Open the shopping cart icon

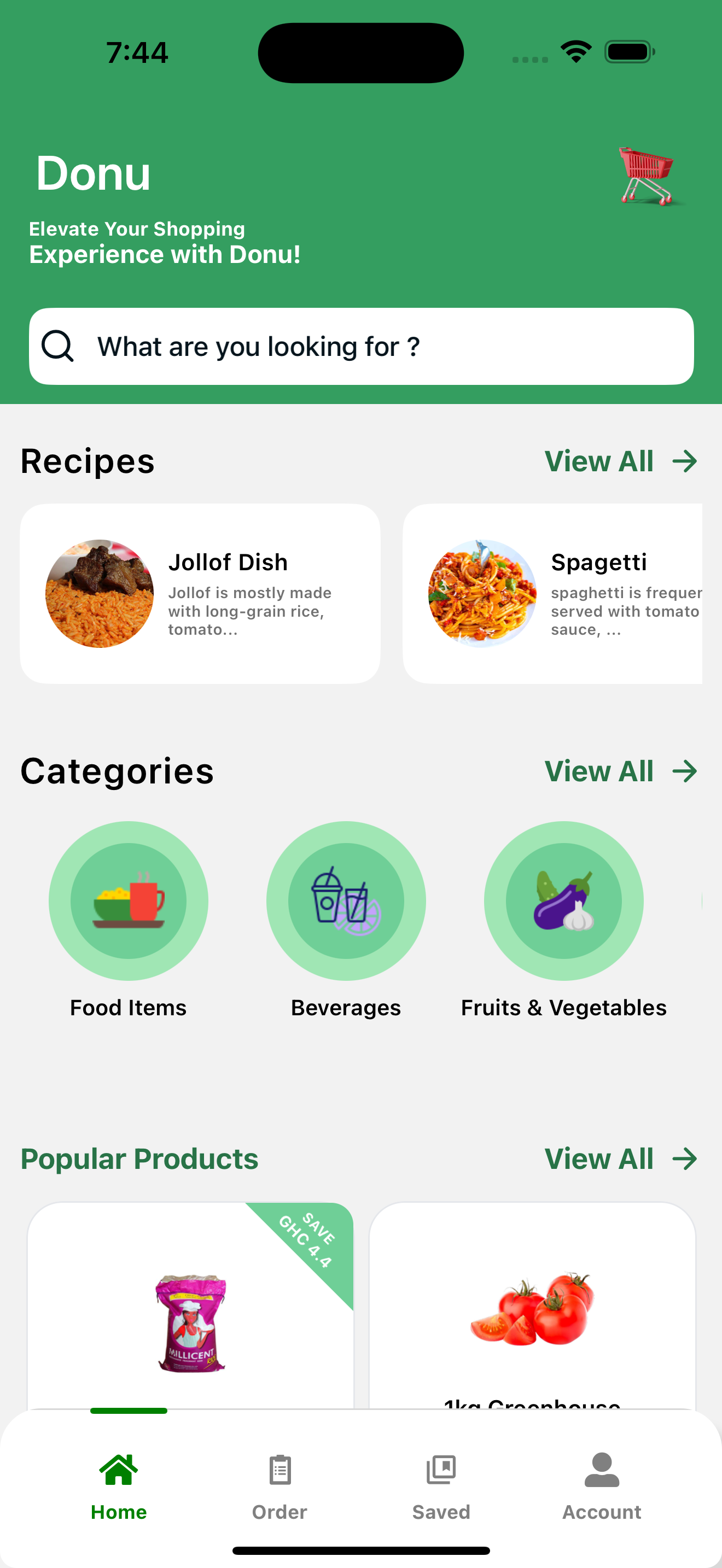pyautogui.click(x=645, y=177)
